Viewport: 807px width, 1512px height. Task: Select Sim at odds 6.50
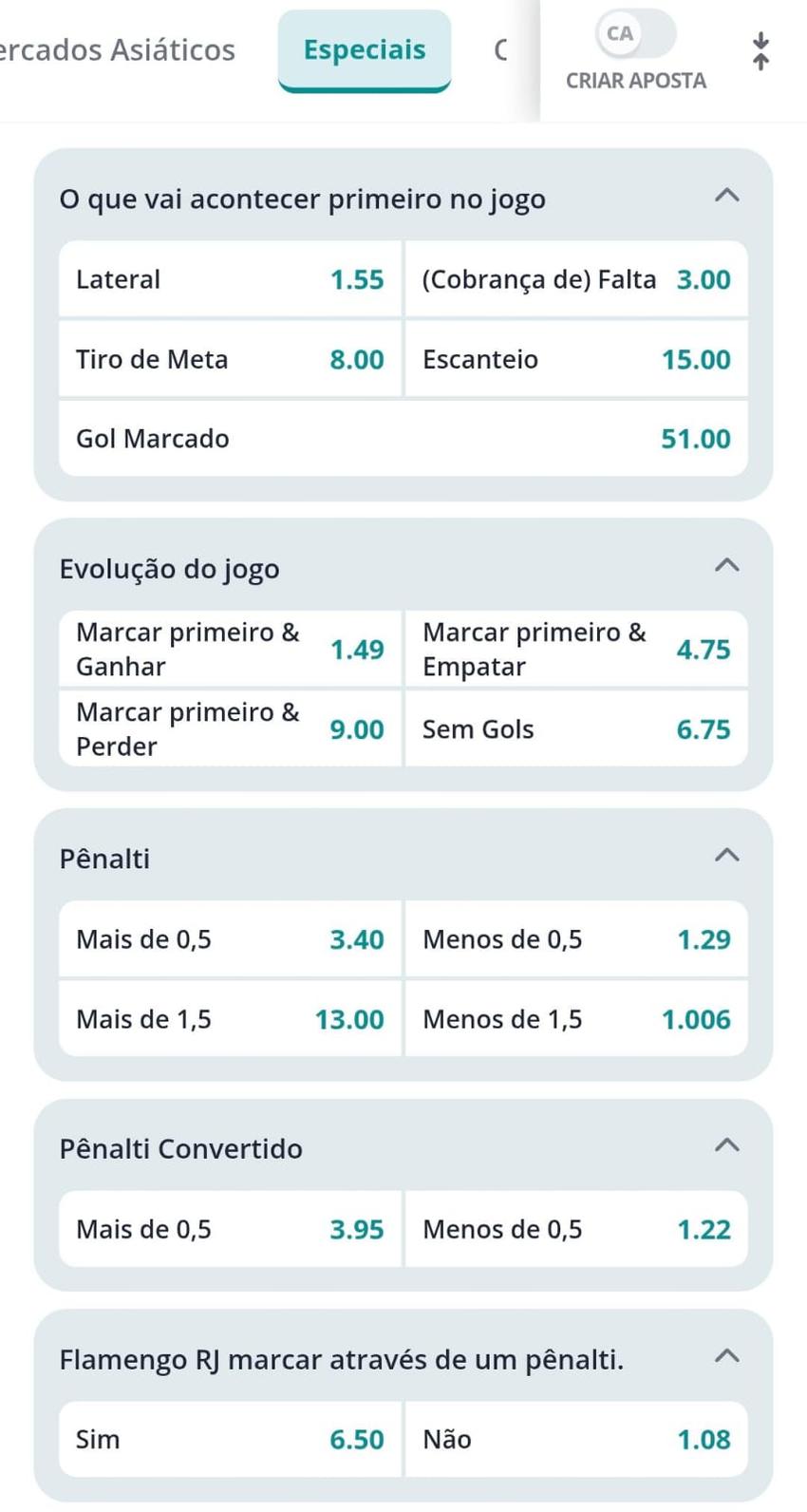pyautogui.click(x=230, y=1439)
